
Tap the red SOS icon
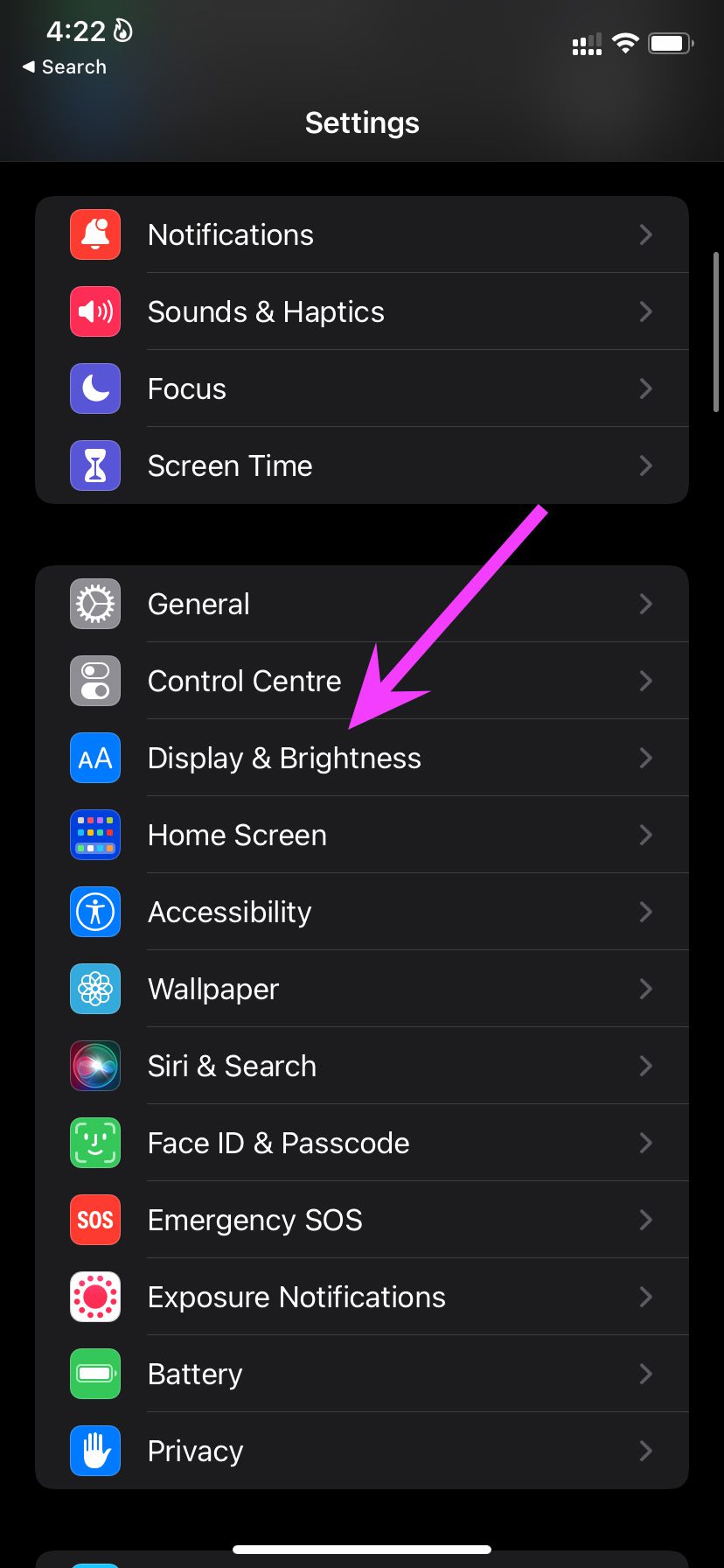[94, 1220]
